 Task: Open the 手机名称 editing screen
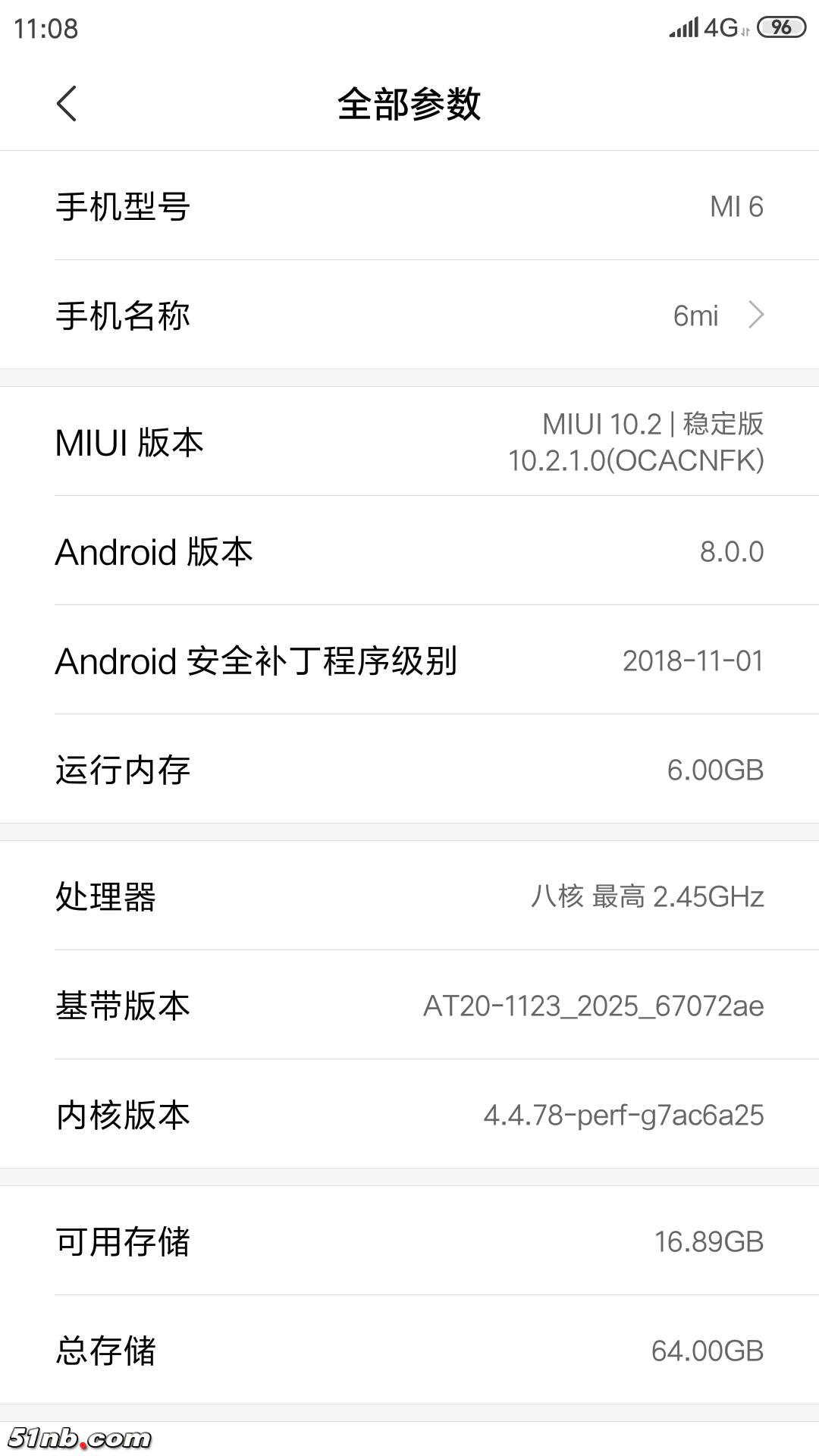[x=409, y=315]
